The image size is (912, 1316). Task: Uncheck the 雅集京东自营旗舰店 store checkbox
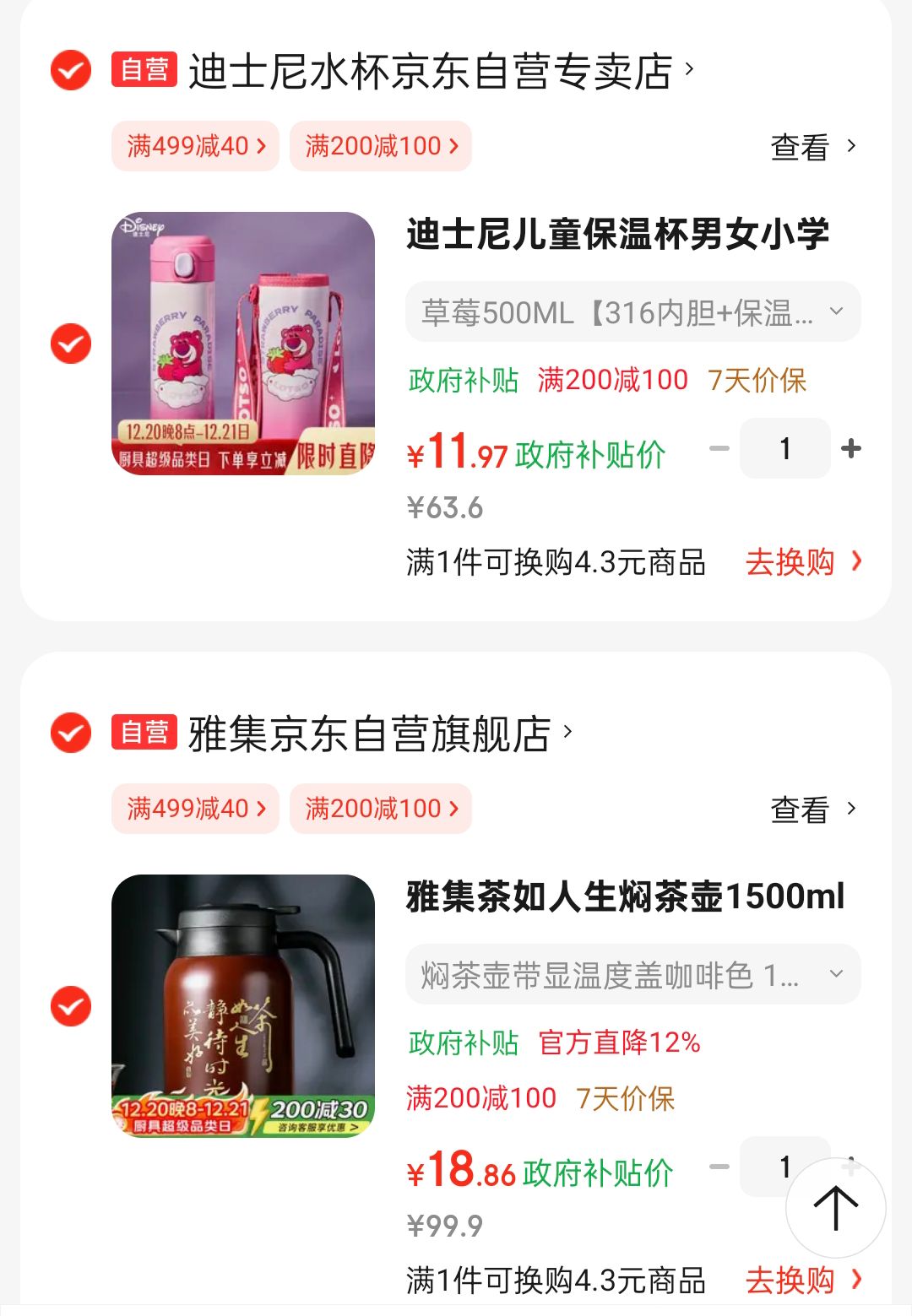click(71, 733)
